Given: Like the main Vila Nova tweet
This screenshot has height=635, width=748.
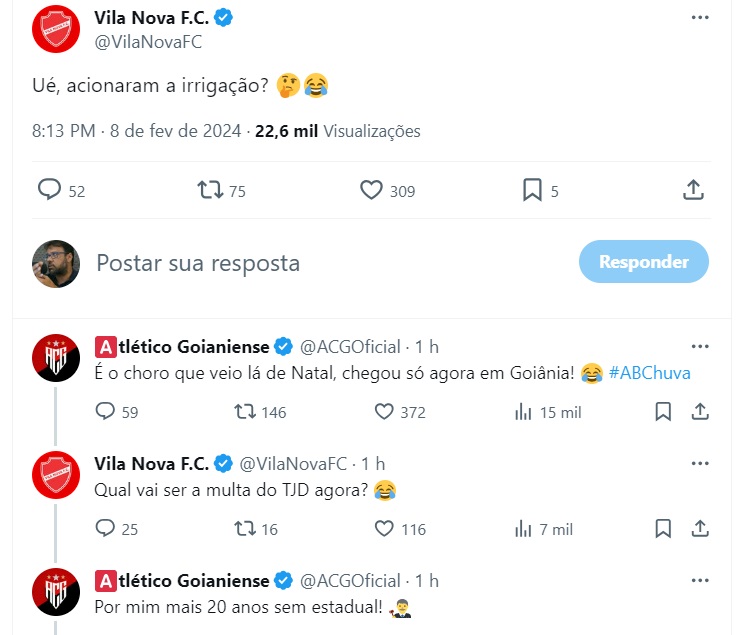Looking at the screenshot, I should 371,190.
